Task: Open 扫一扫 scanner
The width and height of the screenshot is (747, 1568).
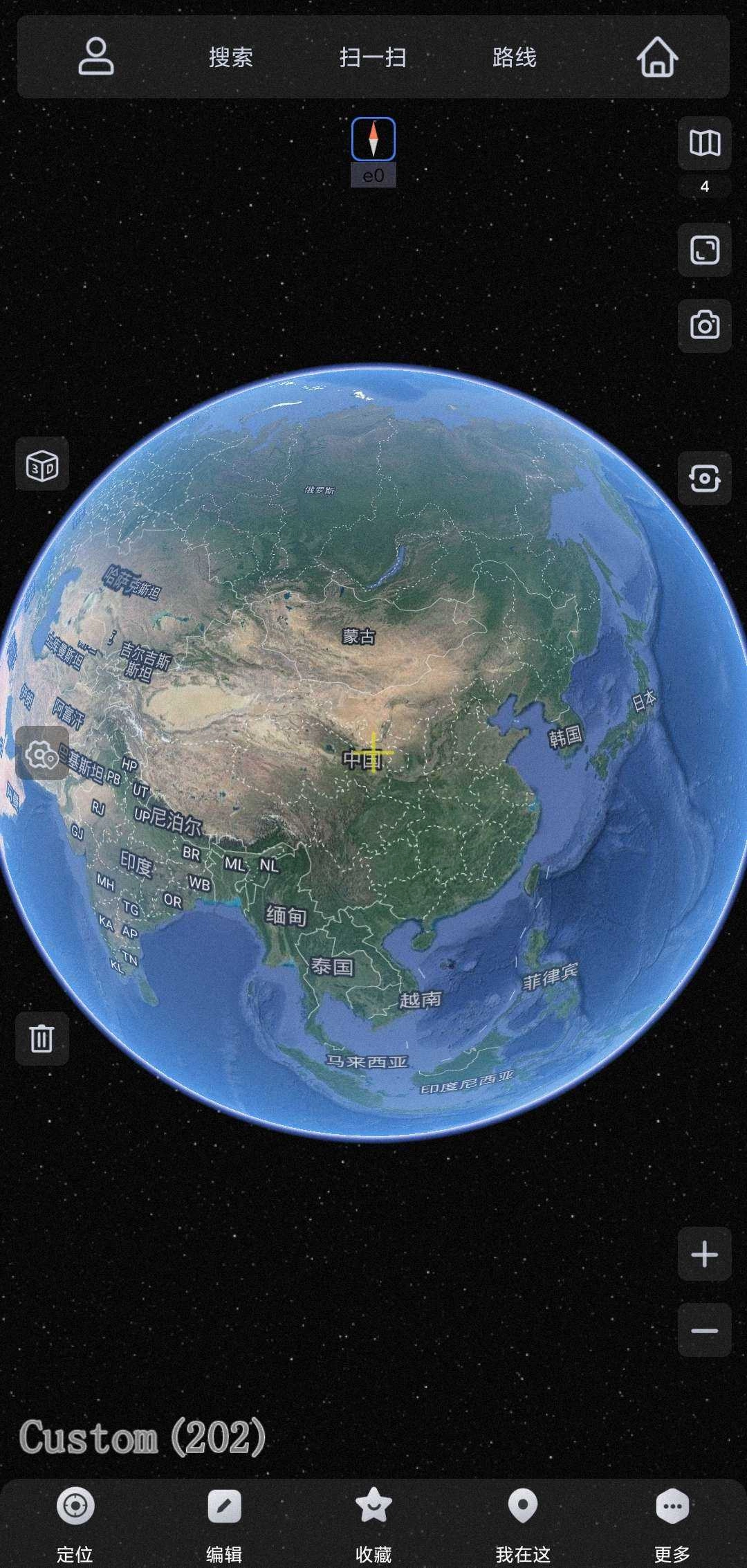Action: 373,57
